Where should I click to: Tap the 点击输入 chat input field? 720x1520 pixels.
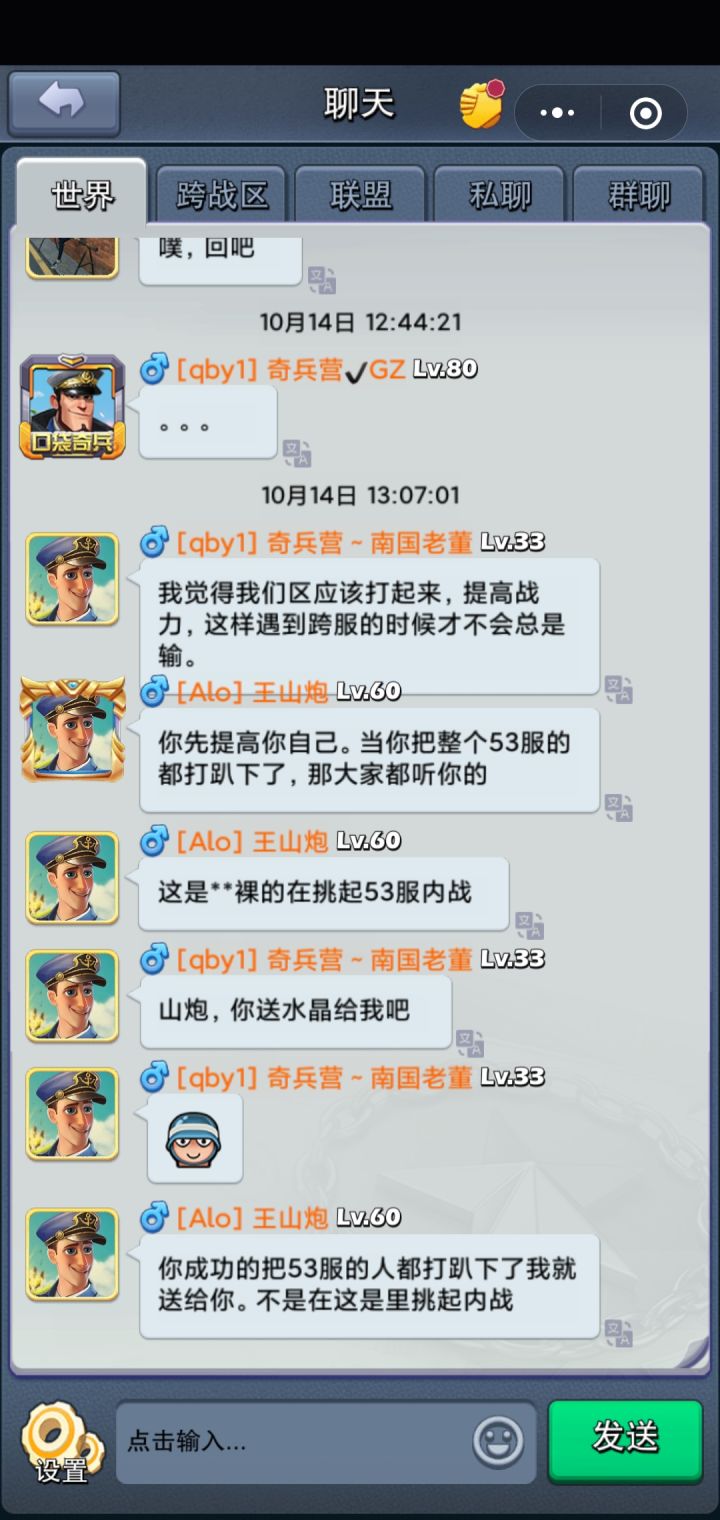(x=300, y=1442)
